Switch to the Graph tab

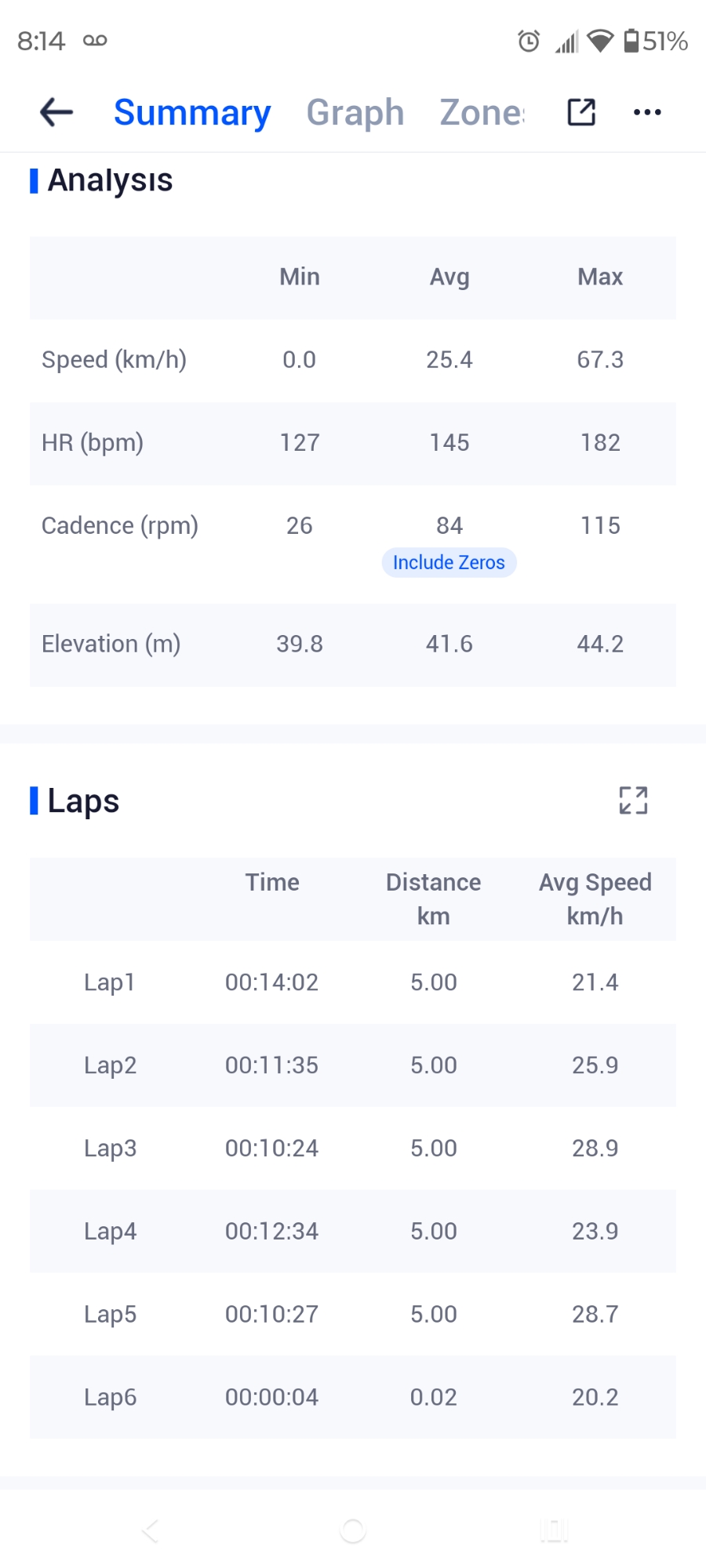(x=355, y=112)
